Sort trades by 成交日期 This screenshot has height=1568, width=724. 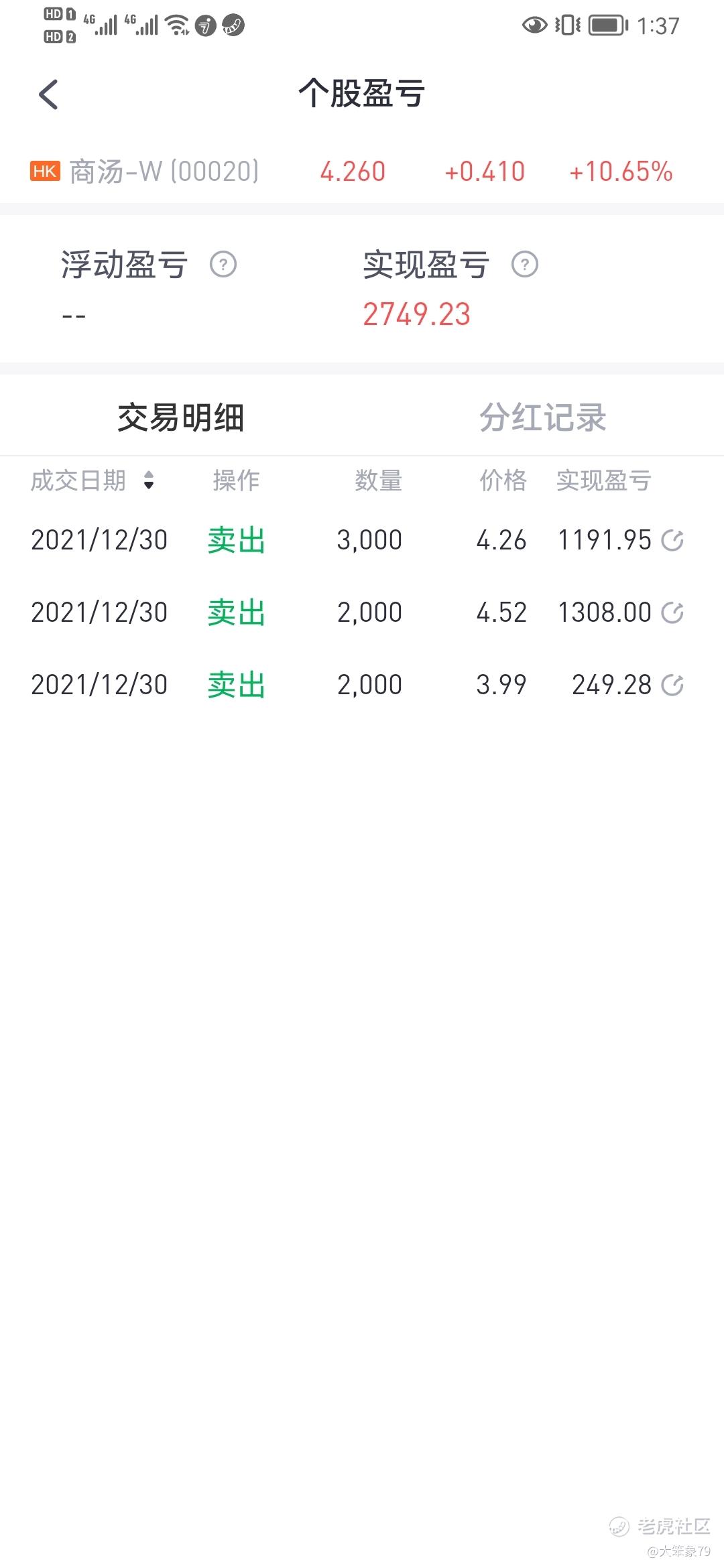tap(93, 480)
